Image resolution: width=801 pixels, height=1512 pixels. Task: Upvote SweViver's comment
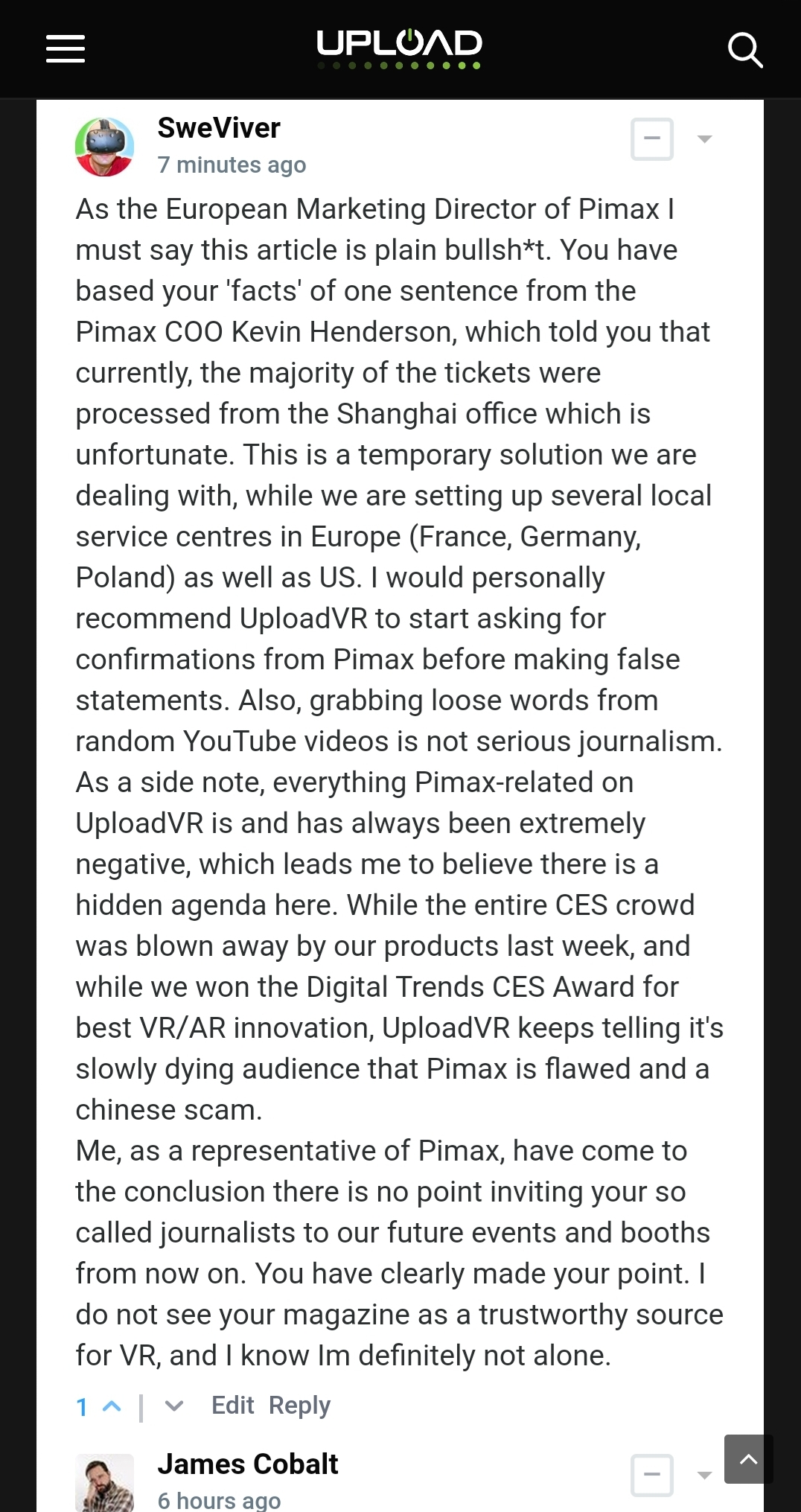pyautogui.click(x=112, y=1406)
